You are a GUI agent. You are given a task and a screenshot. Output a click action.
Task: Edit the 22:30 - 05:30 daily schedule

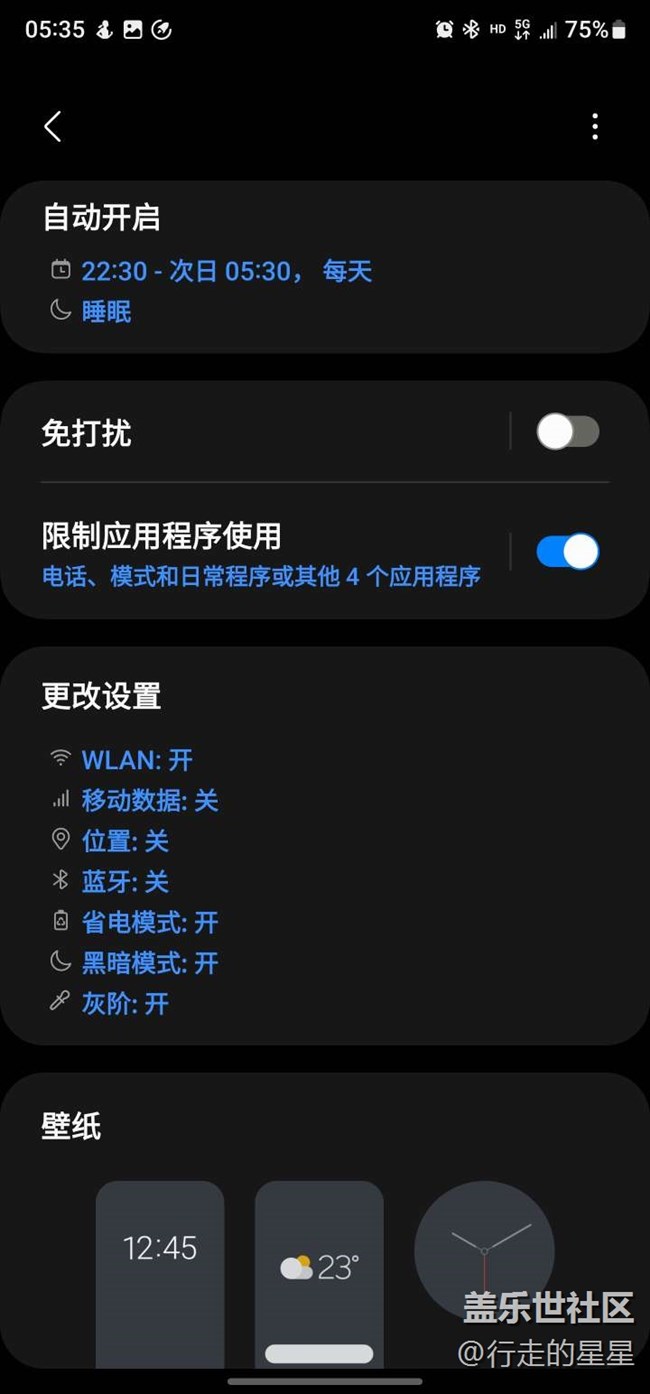(226, 271)
